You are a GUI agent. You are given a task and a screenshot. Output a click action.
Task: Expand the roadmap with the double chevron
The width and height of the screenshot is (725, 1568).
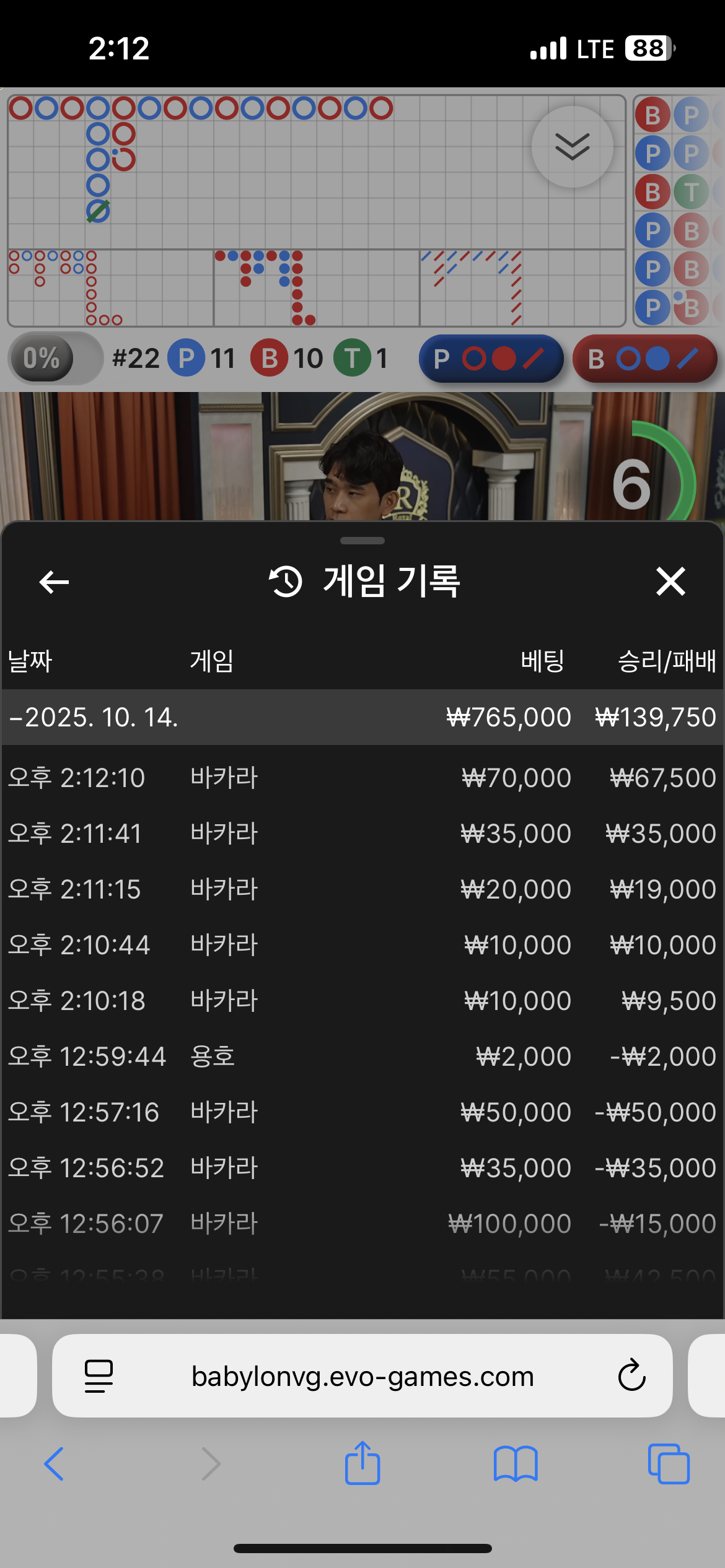(572, 147)
